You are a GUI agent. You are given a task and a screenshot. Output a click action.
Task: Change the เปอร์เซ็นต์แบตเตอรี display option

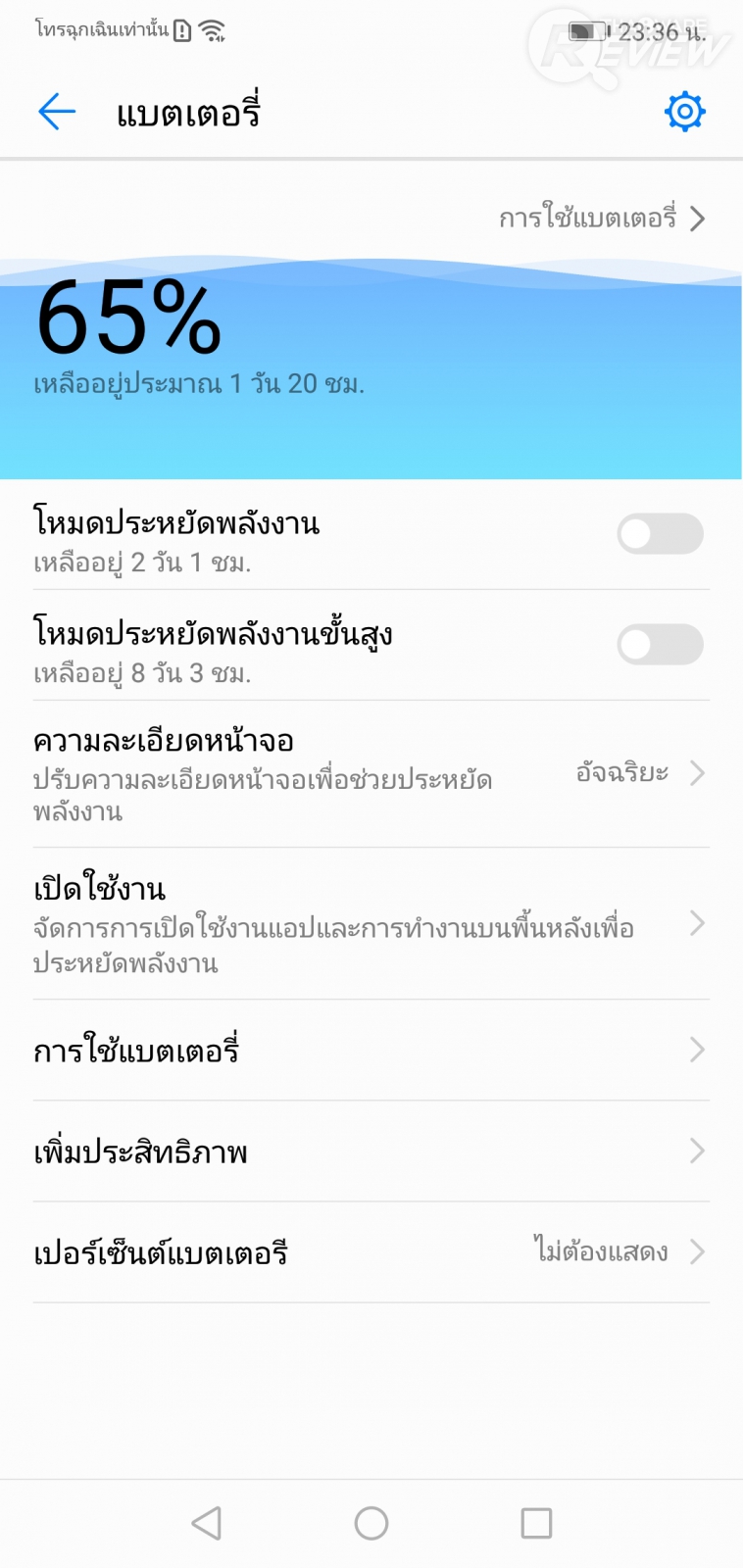tap(371, 1252)
